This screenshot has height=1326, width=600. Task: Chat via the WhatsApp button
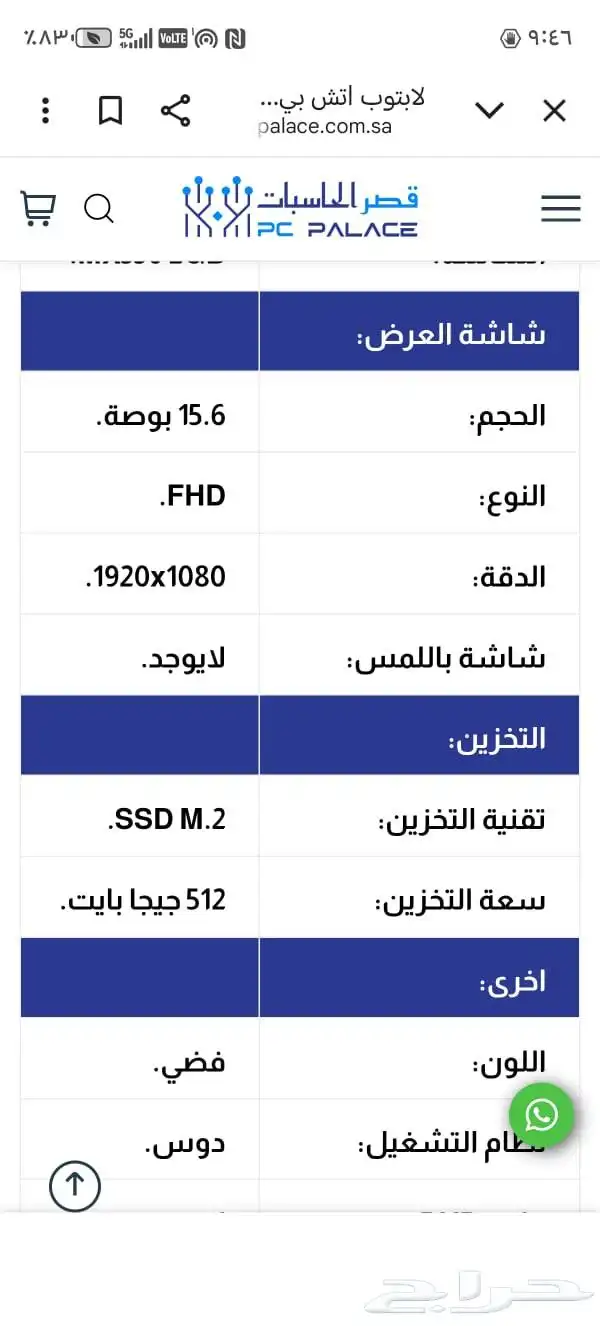[x=541, y=1115]
